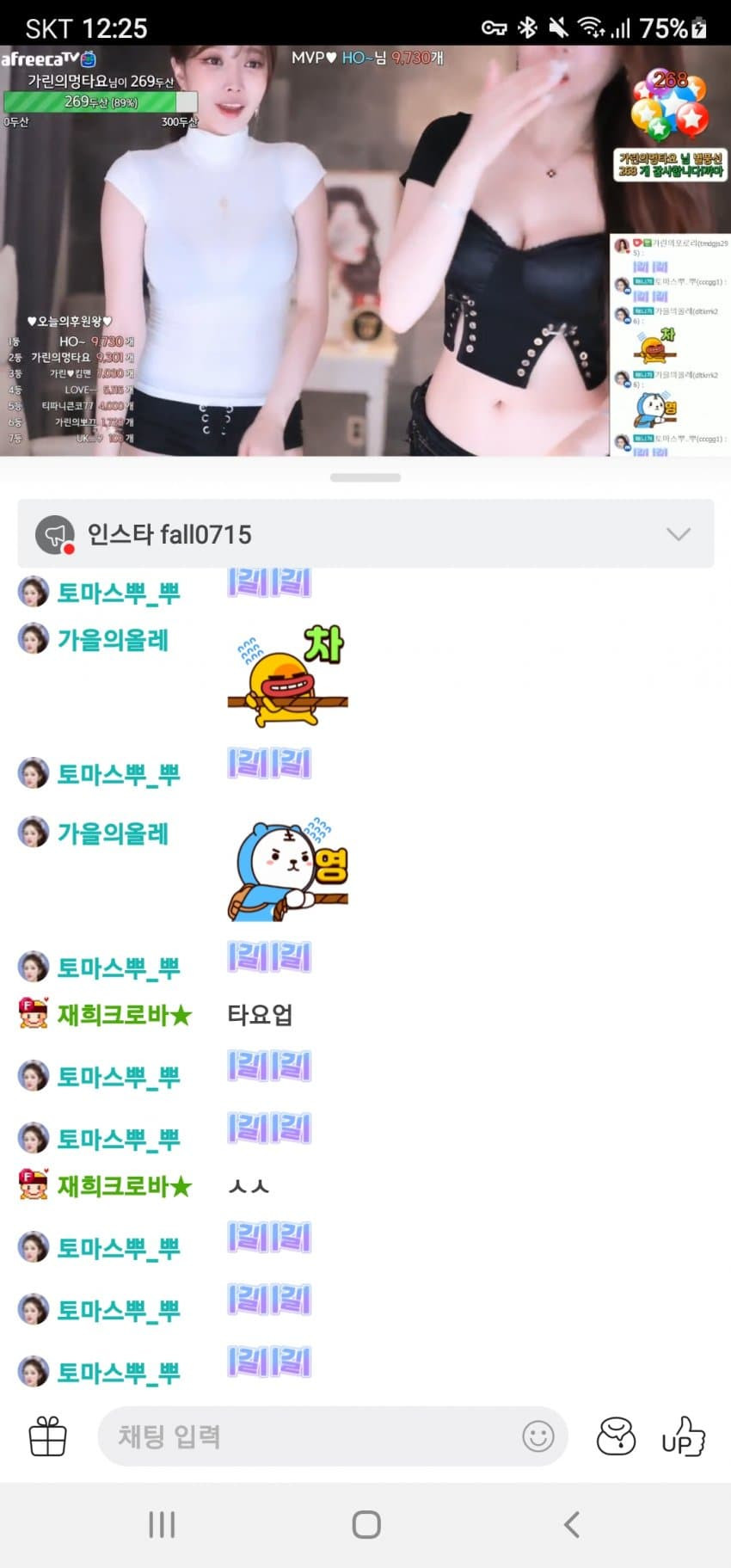This screenshot has height=1568, width=731.
Task: Tap the UP thumbs-up recommend button
Action: click(x=683, y=1436)
